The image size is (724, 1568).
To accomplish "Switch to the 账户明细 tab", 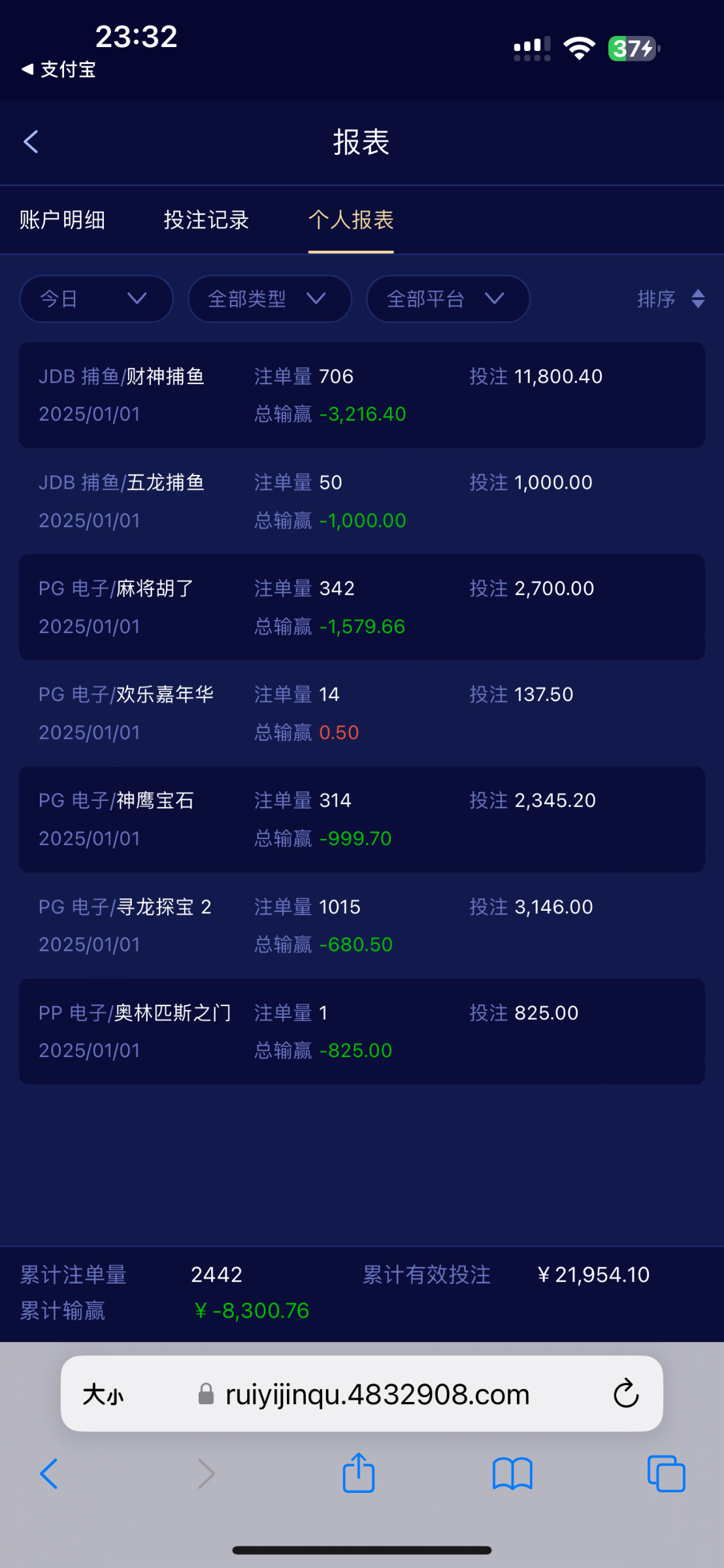I will [62, 220].
